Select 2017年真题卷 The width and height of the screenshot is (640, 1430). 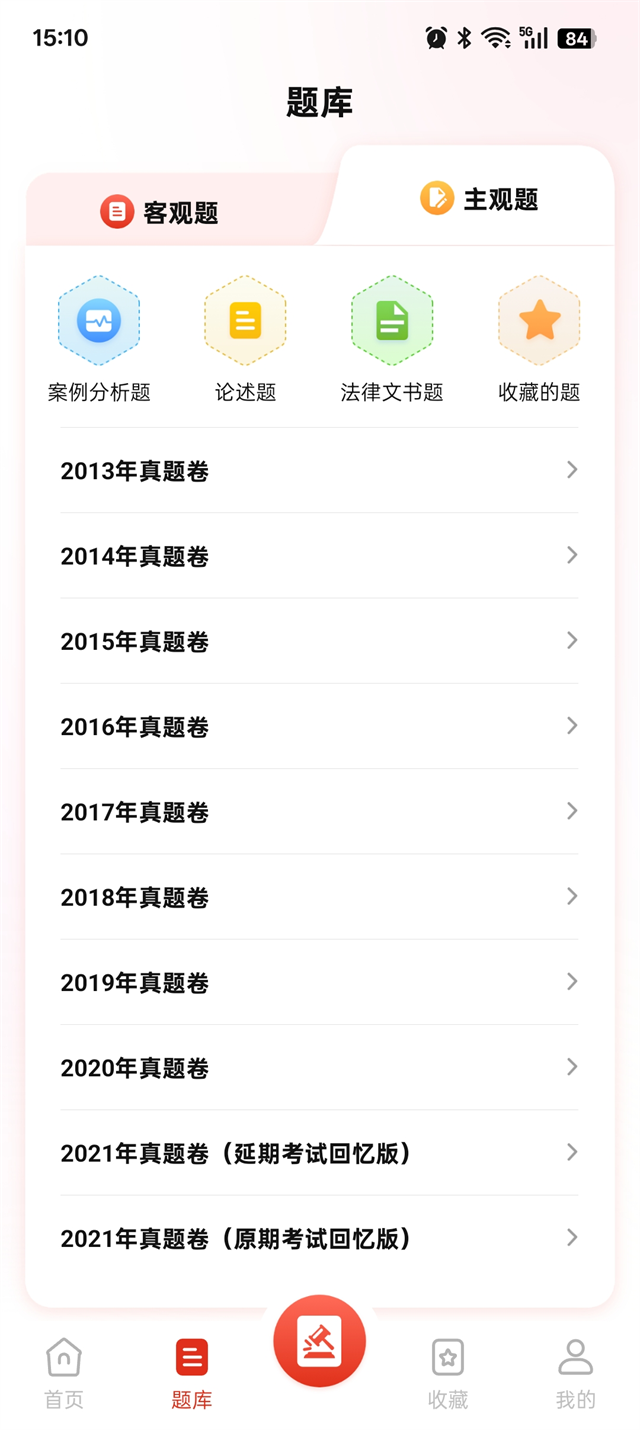319,811
